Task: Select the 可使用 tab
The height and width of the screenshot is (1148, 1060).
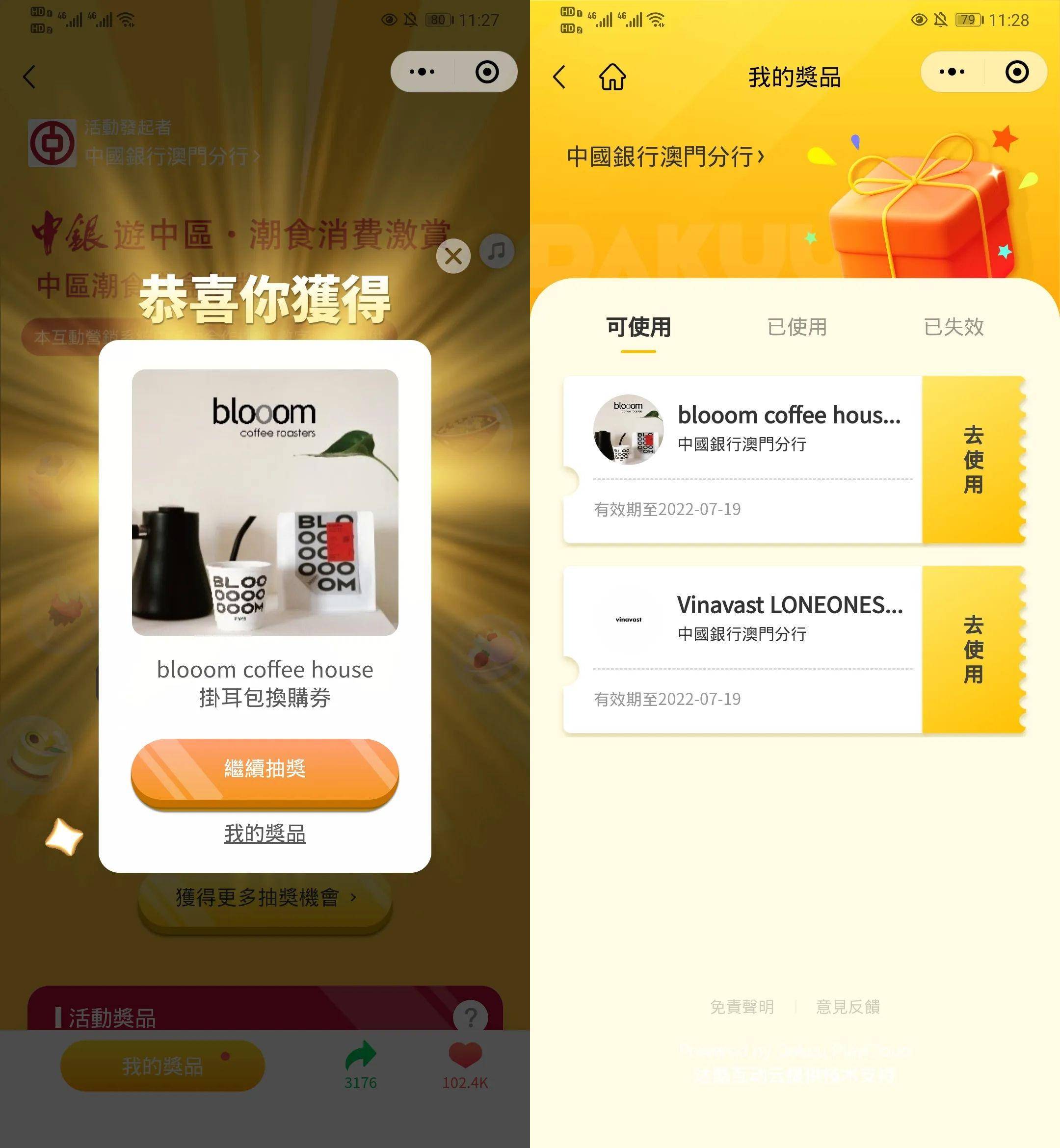Action: (638, 327)
